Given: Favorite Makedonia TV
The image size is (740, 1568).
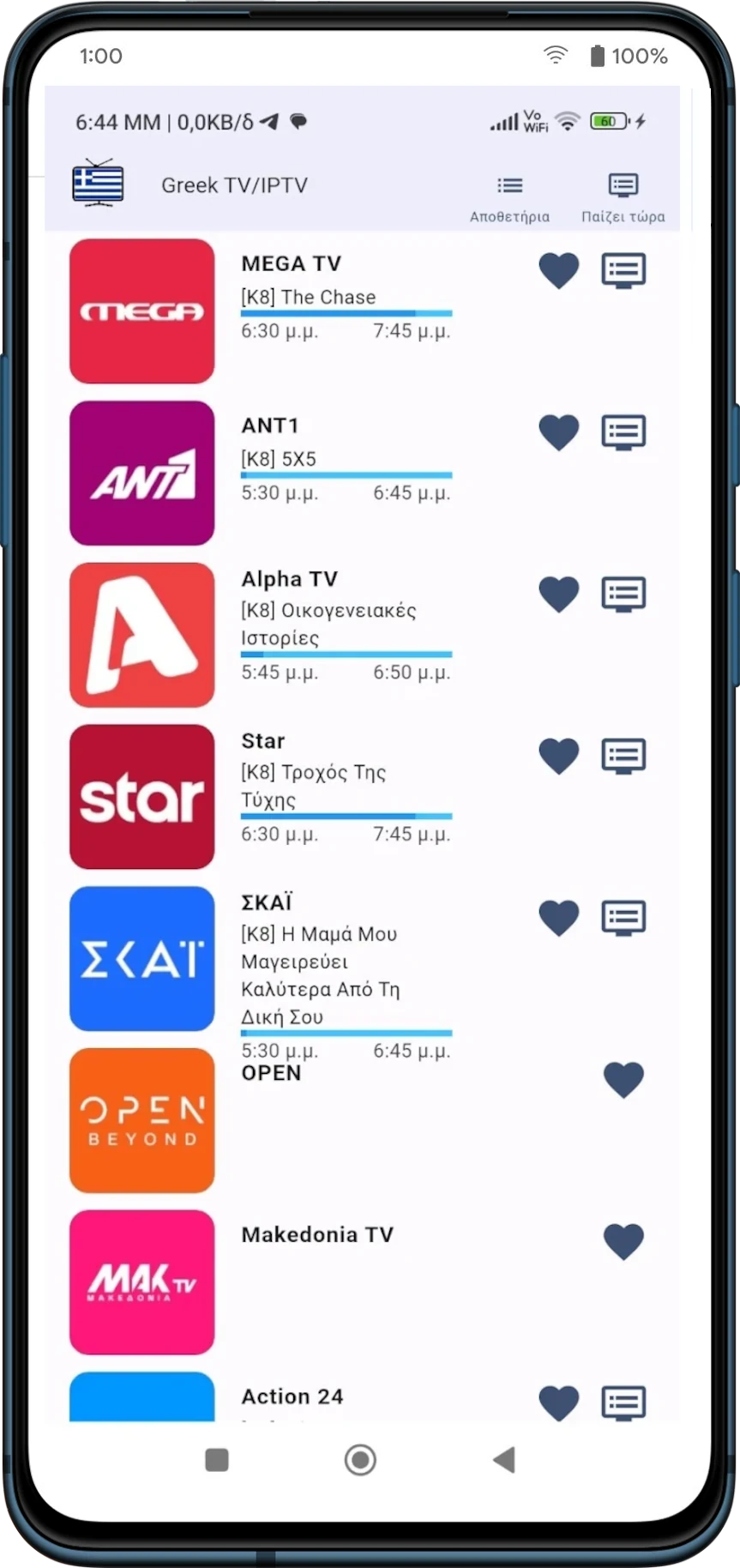Looking at the screenshot, I should (623, 1241).
